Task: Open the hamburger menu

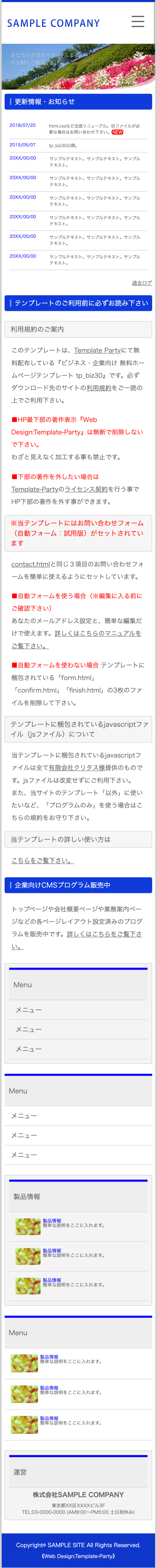Action: pos(138,22)
